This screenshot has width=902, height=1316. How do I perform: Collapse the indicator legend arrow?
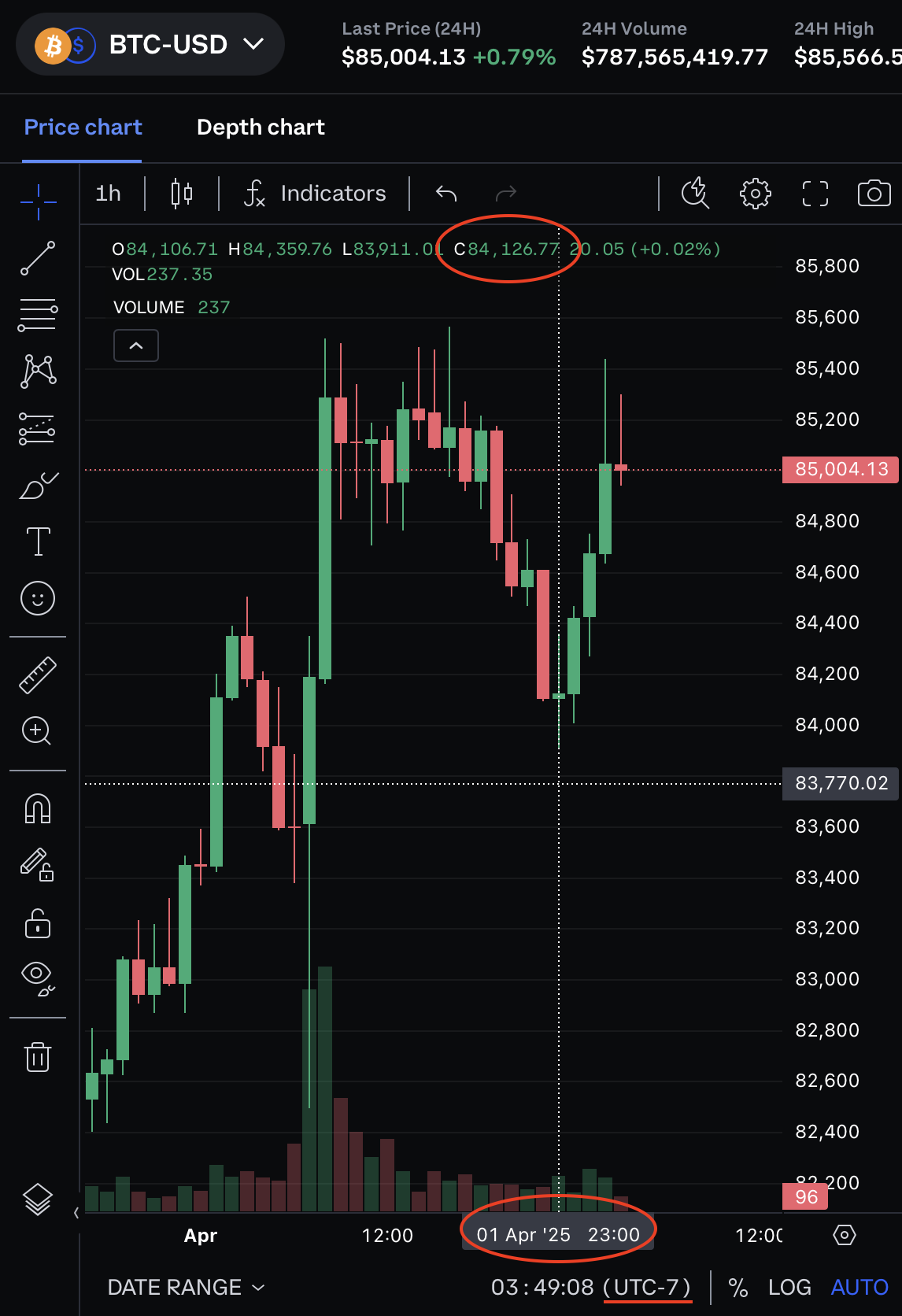tap(136, 346)
